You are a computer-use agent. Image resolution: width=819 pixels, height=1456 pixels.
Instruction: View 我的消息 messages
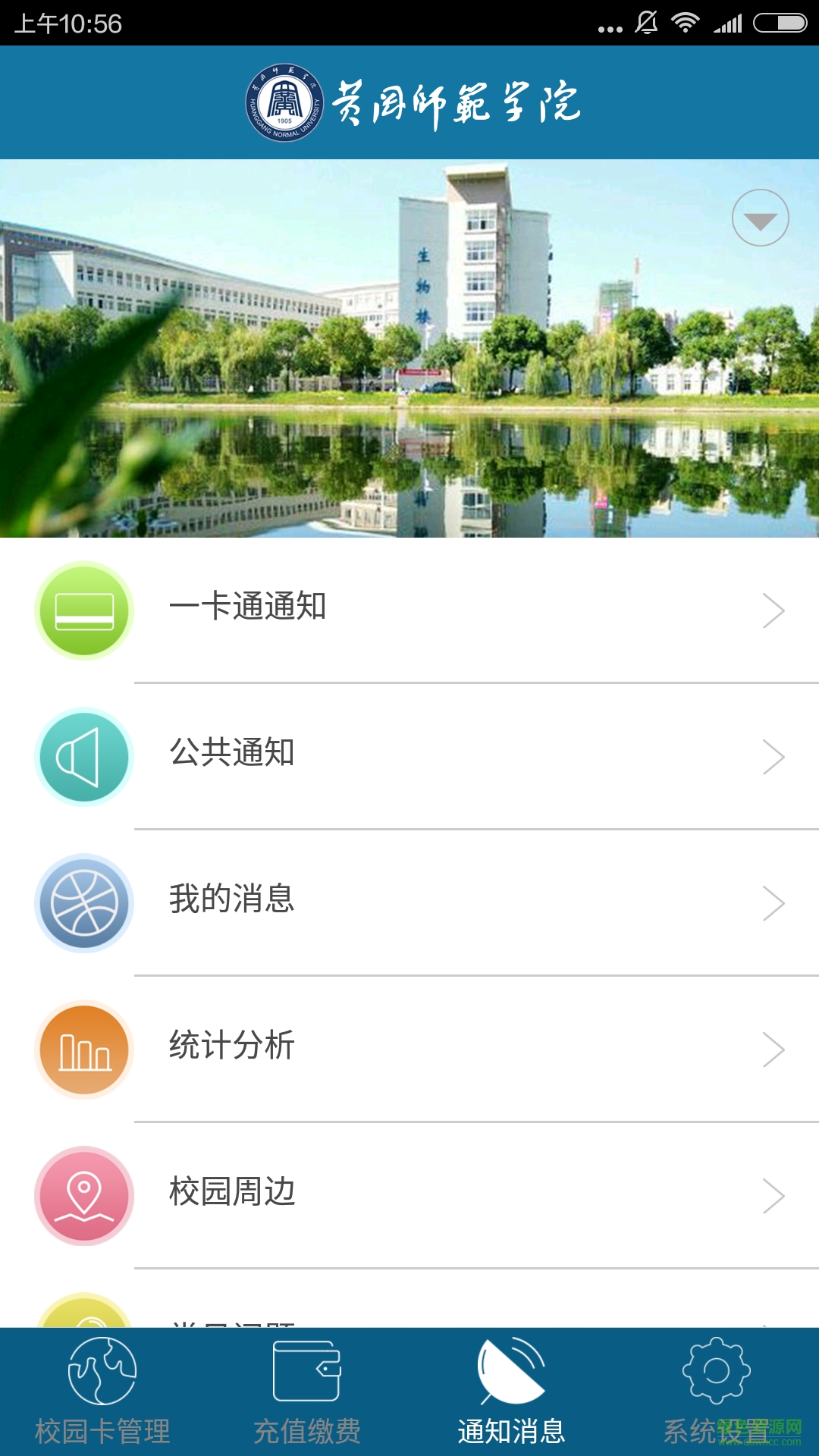(409, 902)
